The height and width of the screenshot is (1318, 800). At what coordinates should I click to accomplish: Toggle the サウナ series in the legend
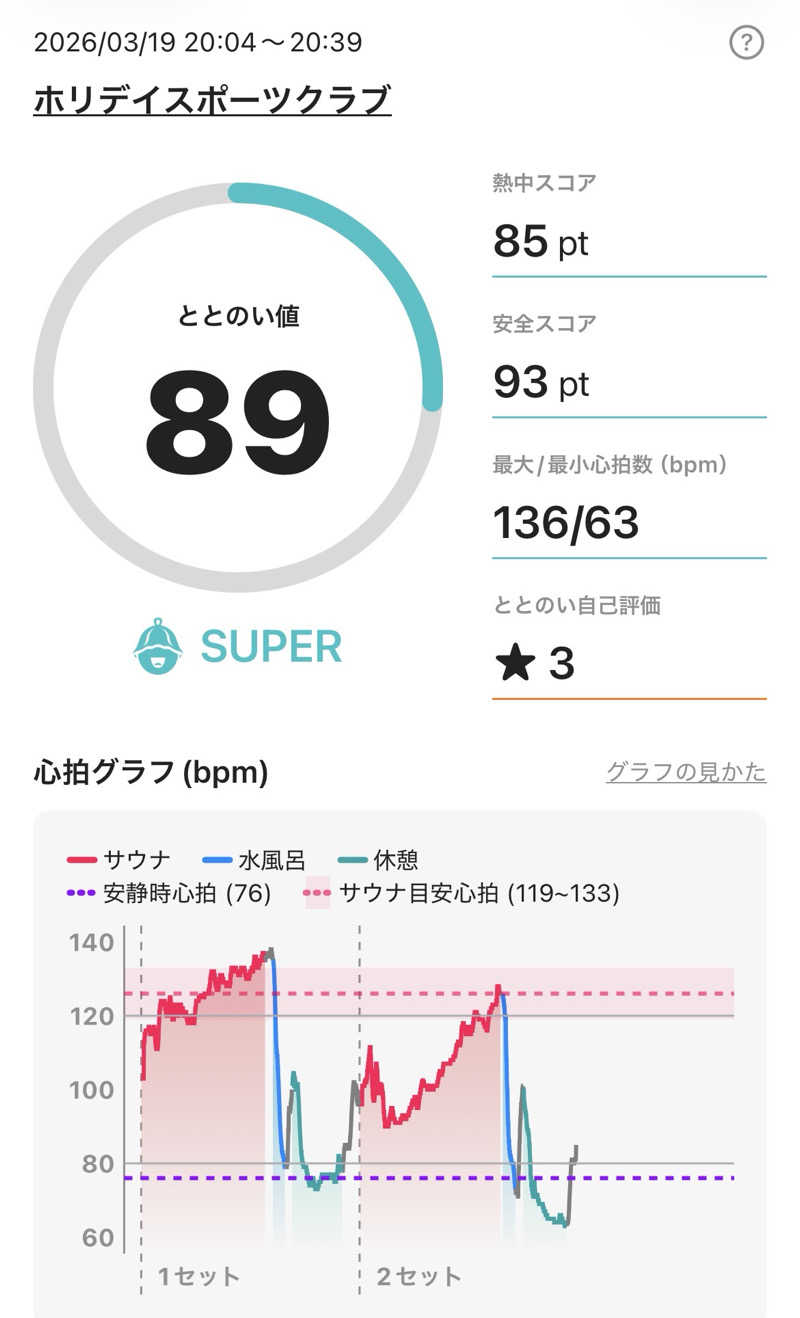pyautogui.click(x=135, y=858)
